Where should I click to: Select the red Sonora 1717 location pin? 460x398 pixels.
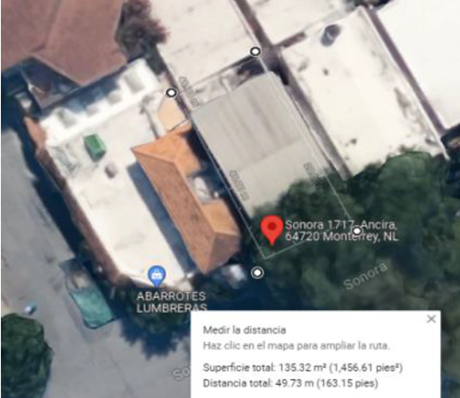tap(272, 230)
